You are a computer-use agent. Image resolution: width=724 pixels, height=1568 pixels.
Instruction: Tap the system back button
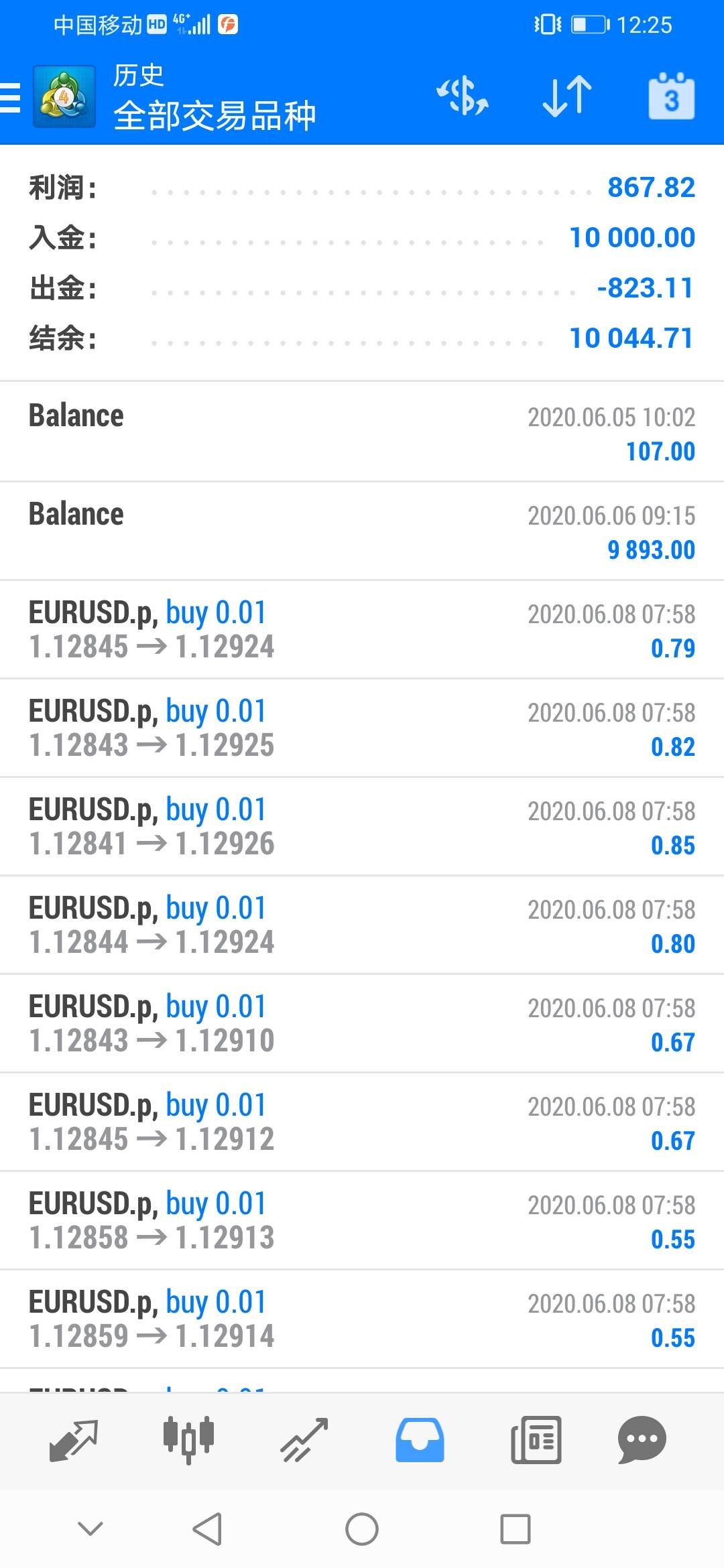point(207,1529)
